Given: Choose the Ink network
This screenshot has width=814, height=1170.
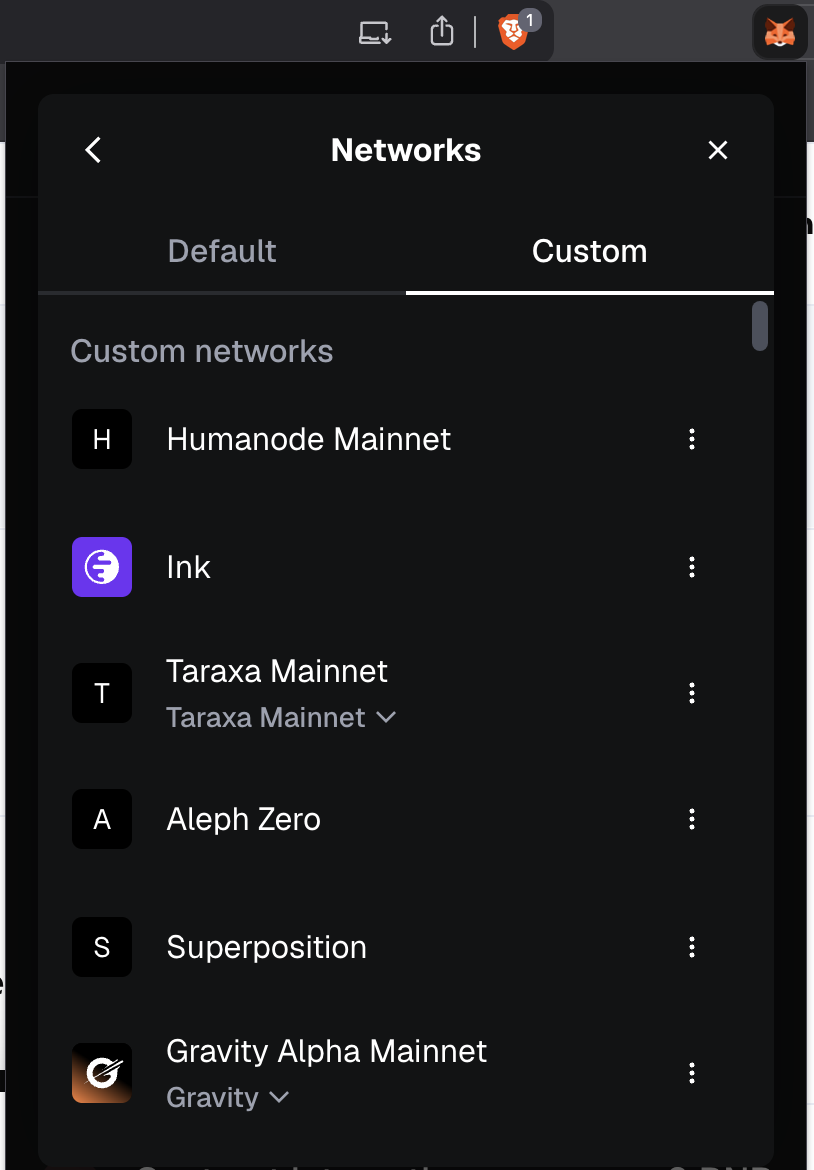Looking at the screenshot, I should point(188,567).
